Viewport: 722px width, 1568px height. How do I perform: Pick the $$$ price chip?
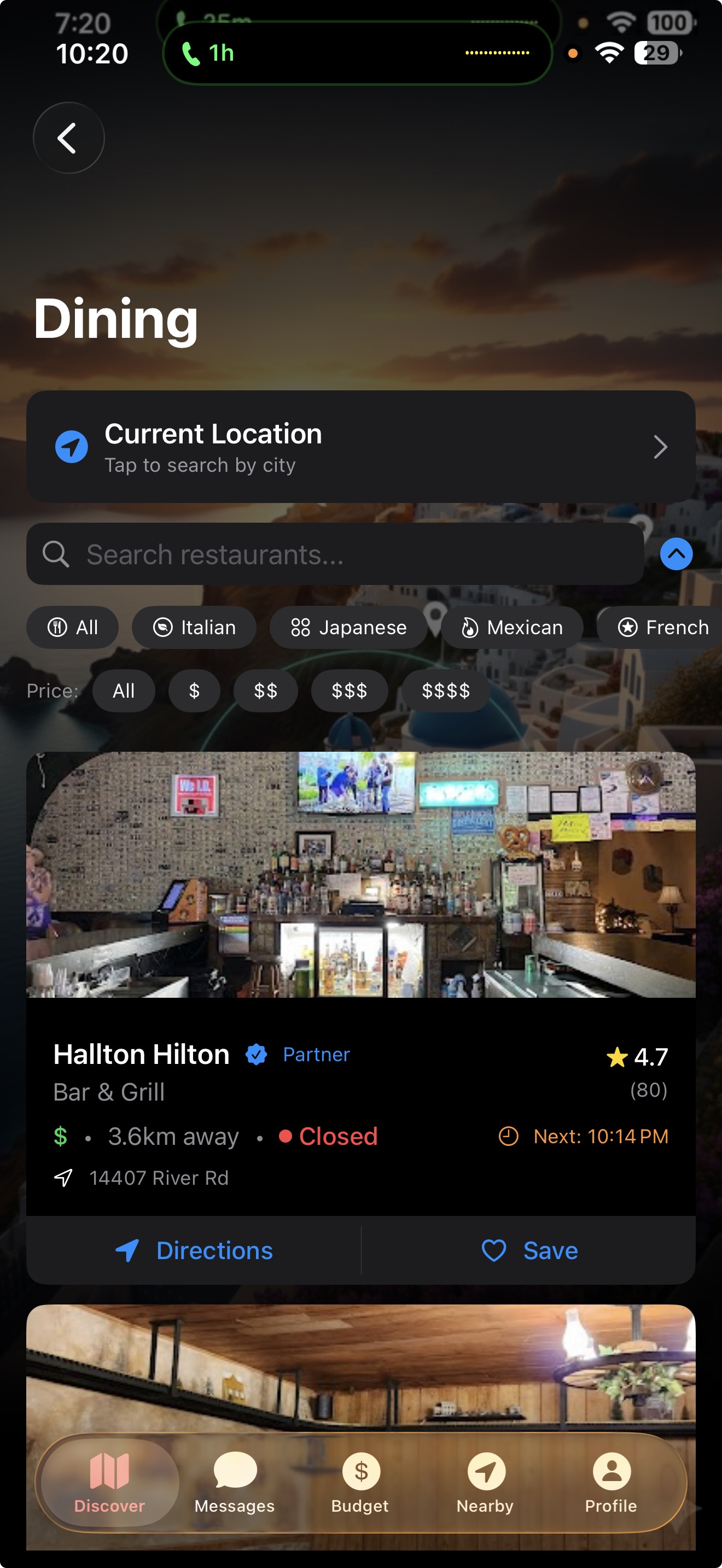[x=350, y=691]
